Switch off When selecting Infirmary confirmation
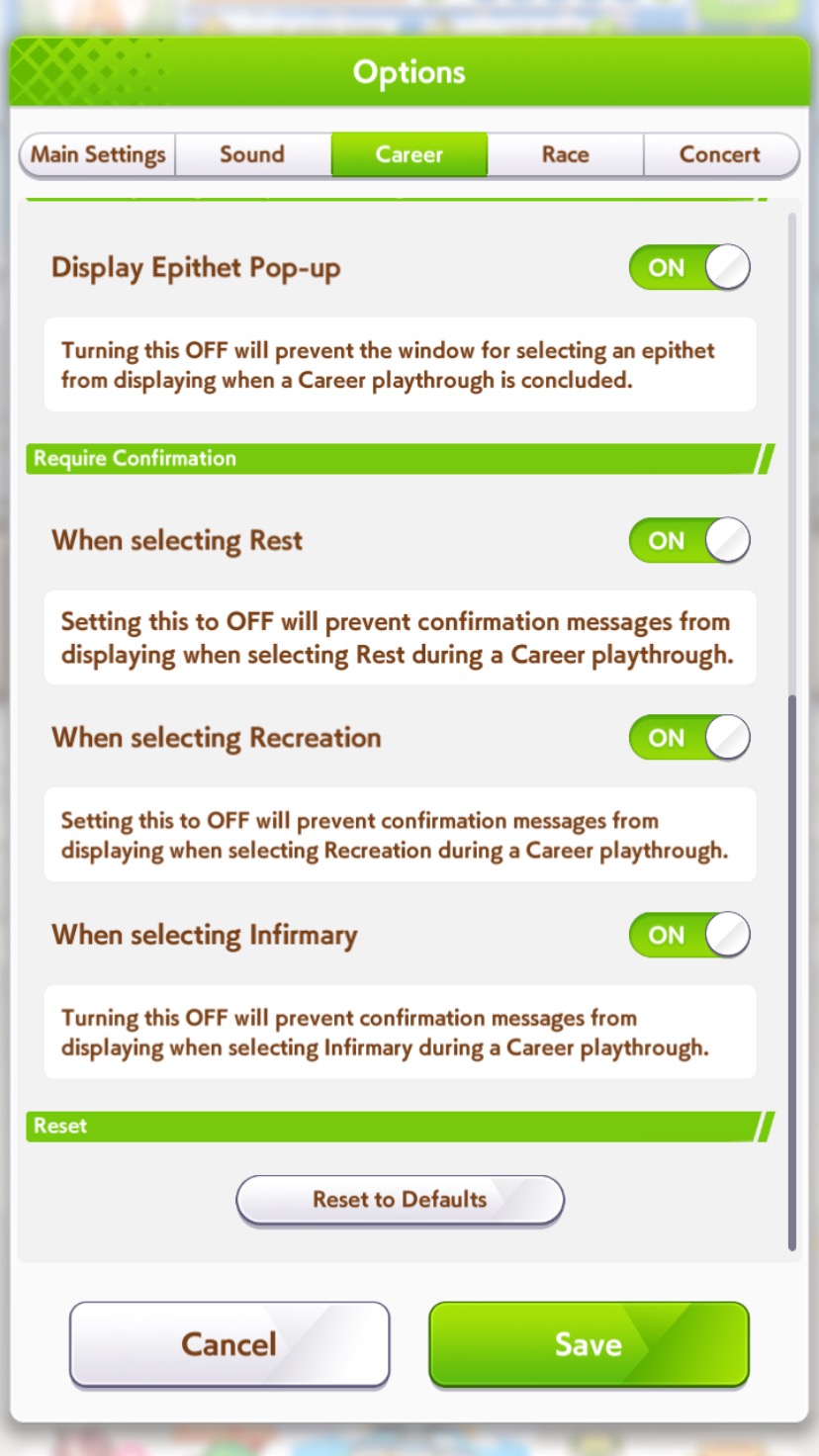This screenshot has height=1456, width=819. (689, 935)
